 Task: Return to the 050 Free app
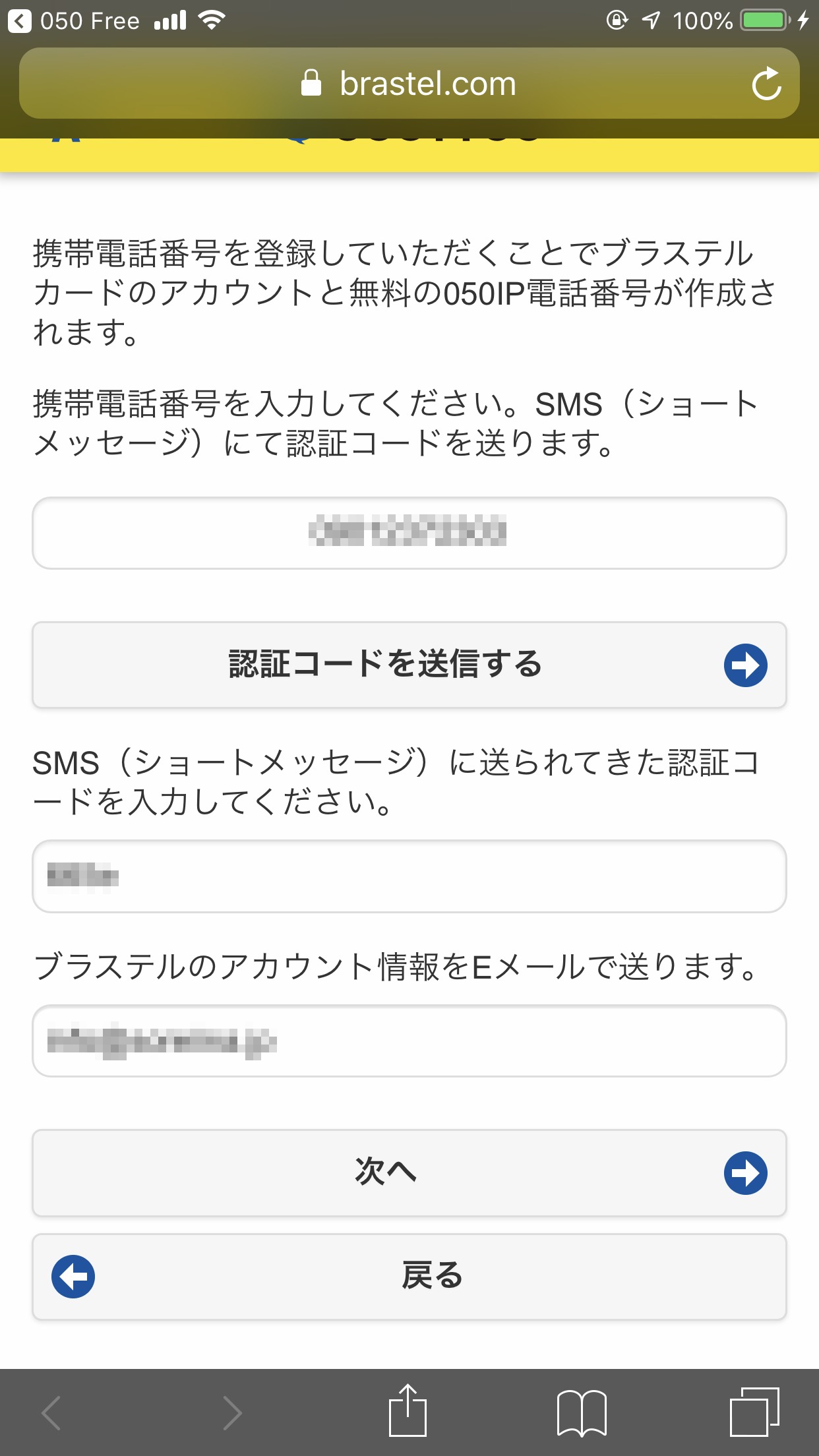[74, 21]
